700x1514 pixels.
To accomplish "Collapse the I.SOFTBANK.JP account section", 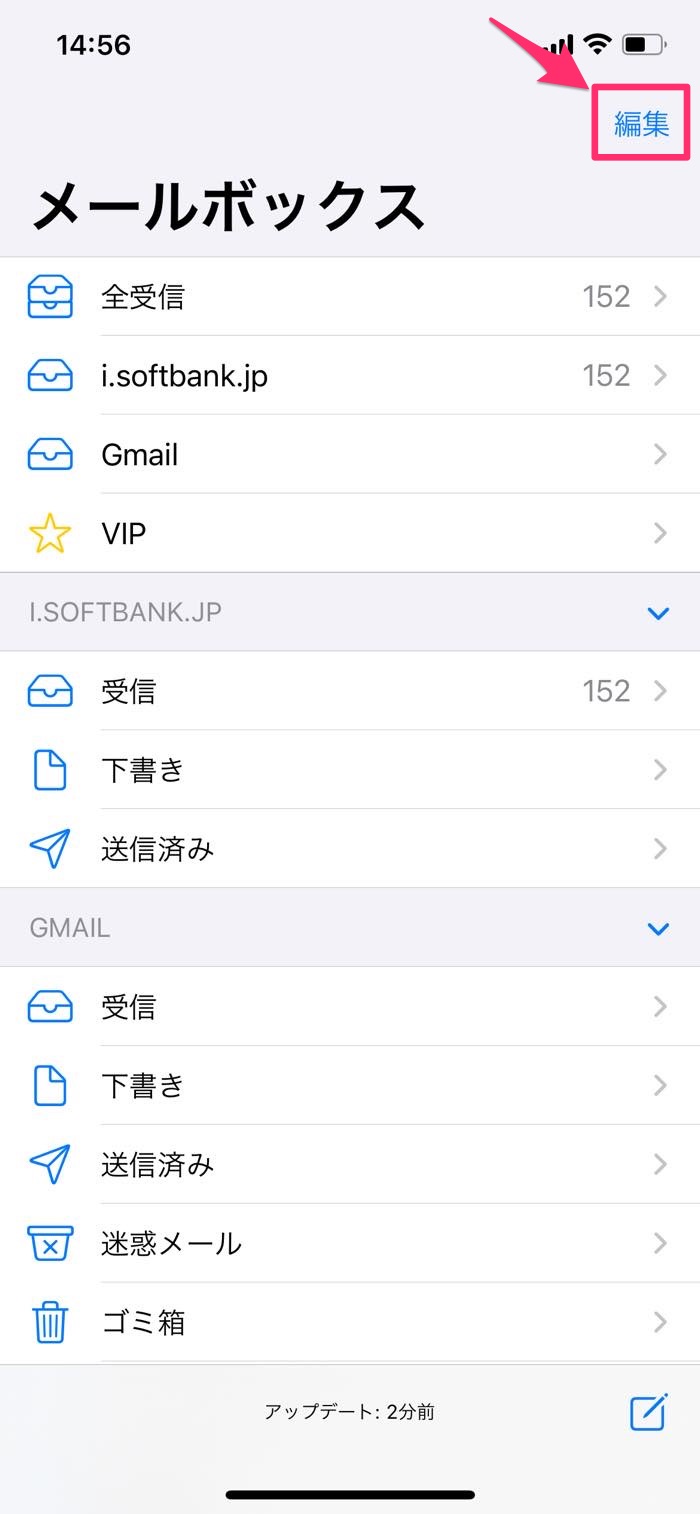I will [657, 613].
